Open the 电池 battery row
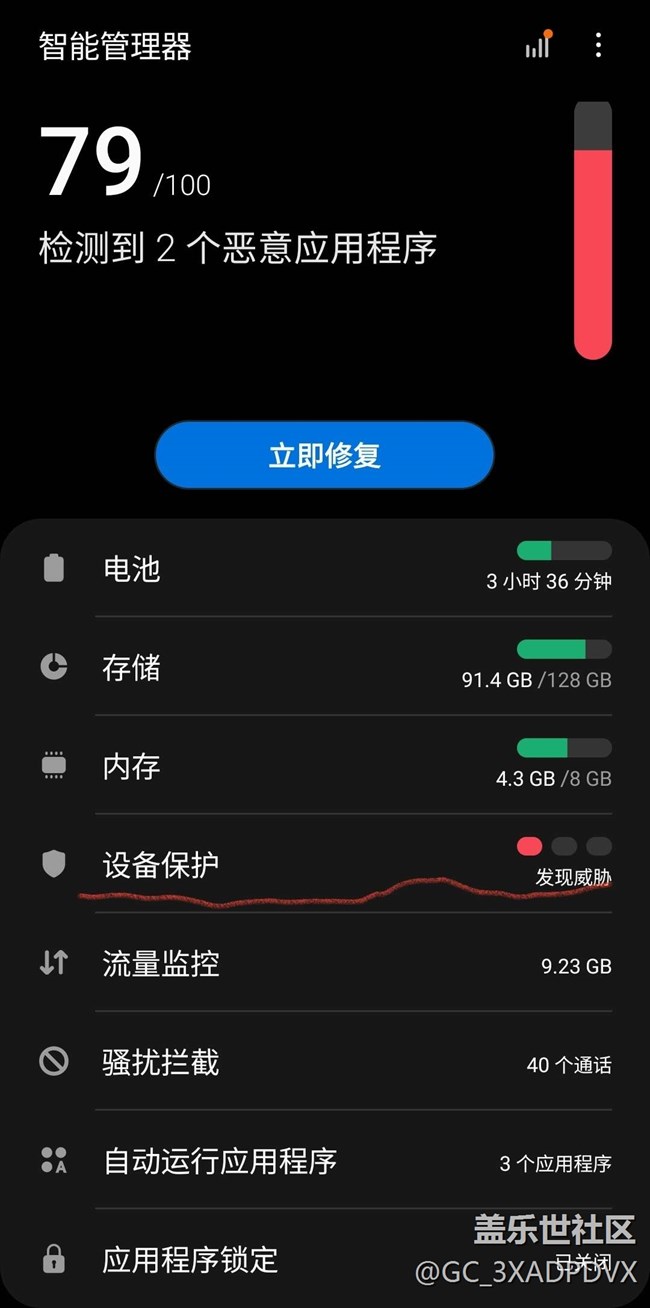Screen dimensions: 650x1308 click(x=325, y=568)
